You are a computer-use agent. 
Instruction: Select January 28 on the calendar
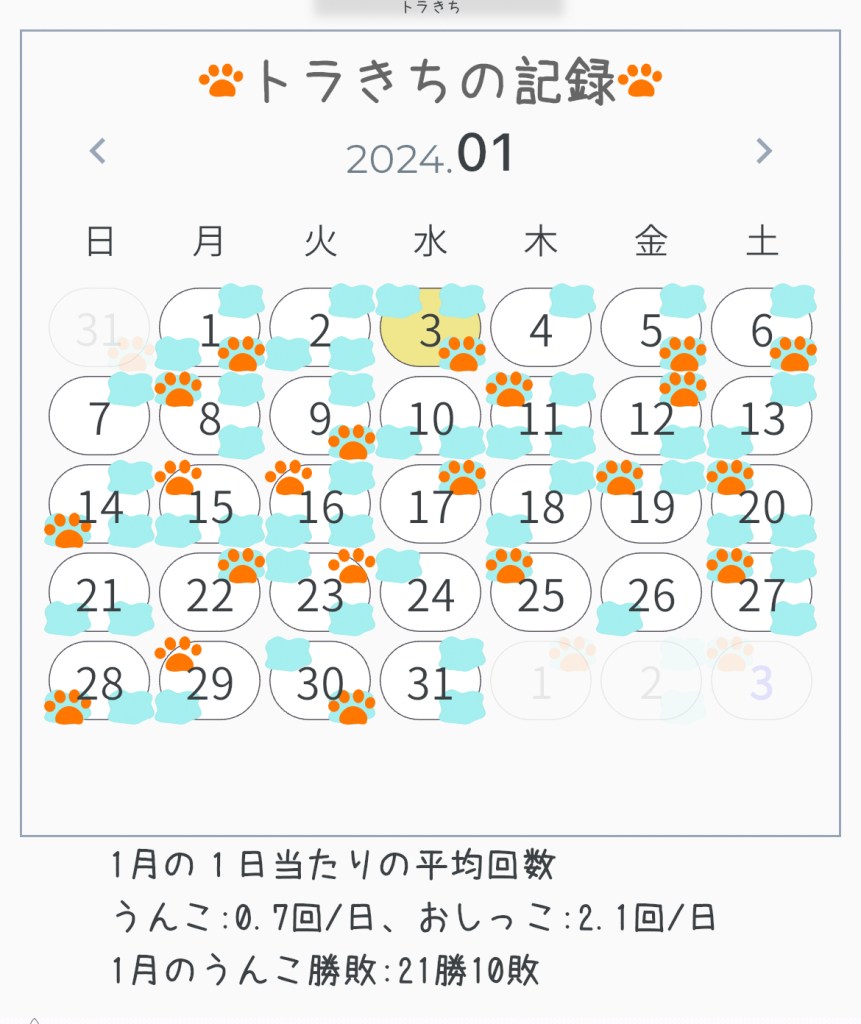[99, 683]
